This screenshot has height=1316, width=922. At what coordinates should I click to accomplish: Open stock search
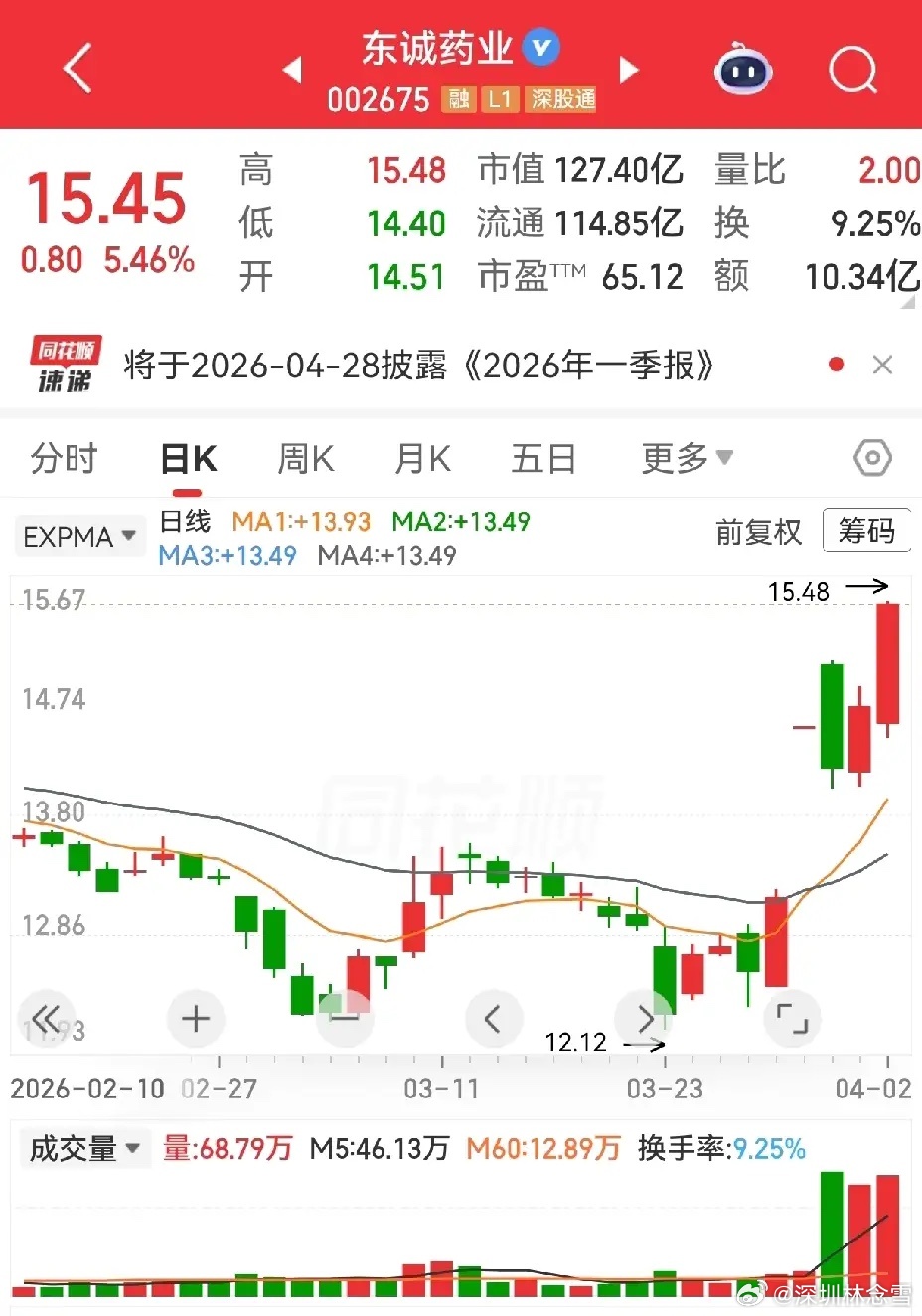point(852,70)
